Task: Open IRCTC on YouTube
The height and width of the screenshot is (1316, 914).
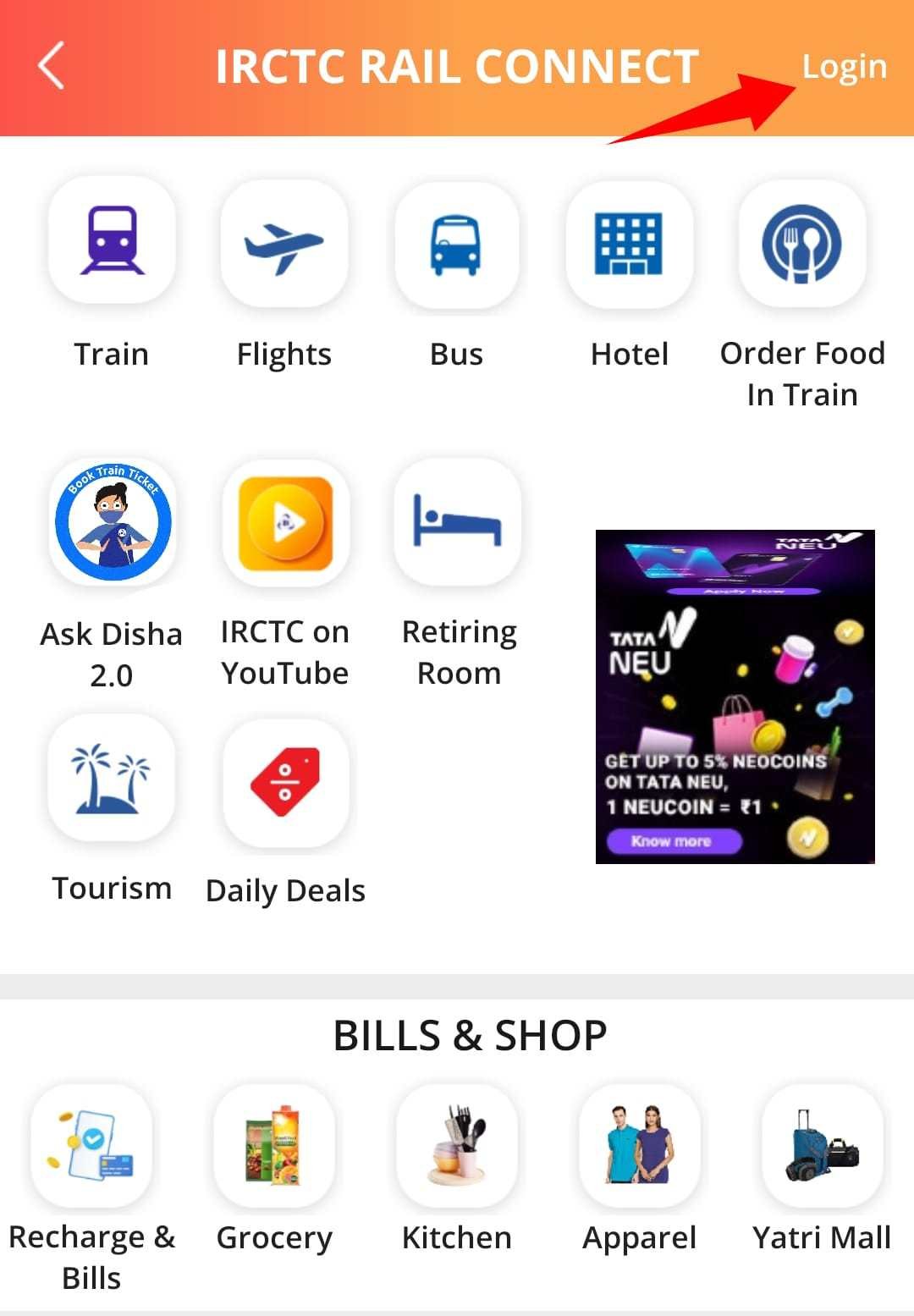Action: click(x=285, y=524)
